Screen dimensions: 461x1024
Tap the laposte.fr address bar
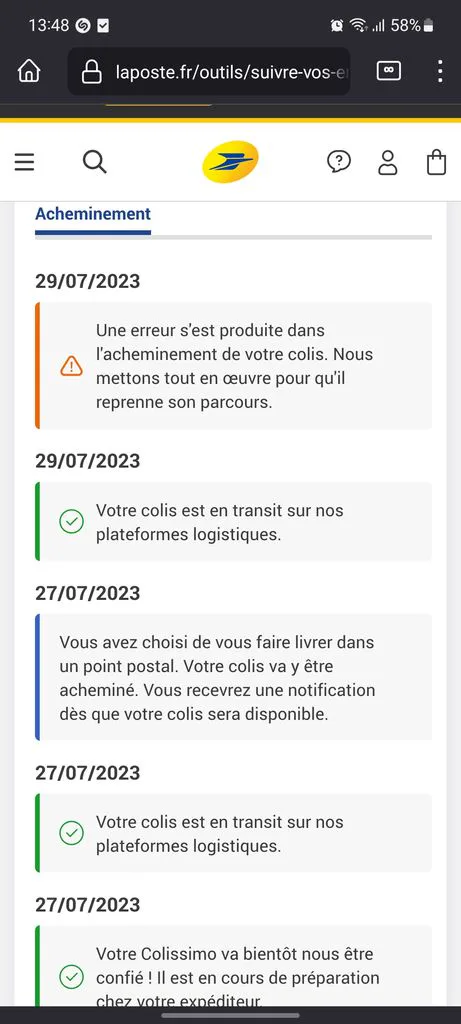[x=208, y=72]
